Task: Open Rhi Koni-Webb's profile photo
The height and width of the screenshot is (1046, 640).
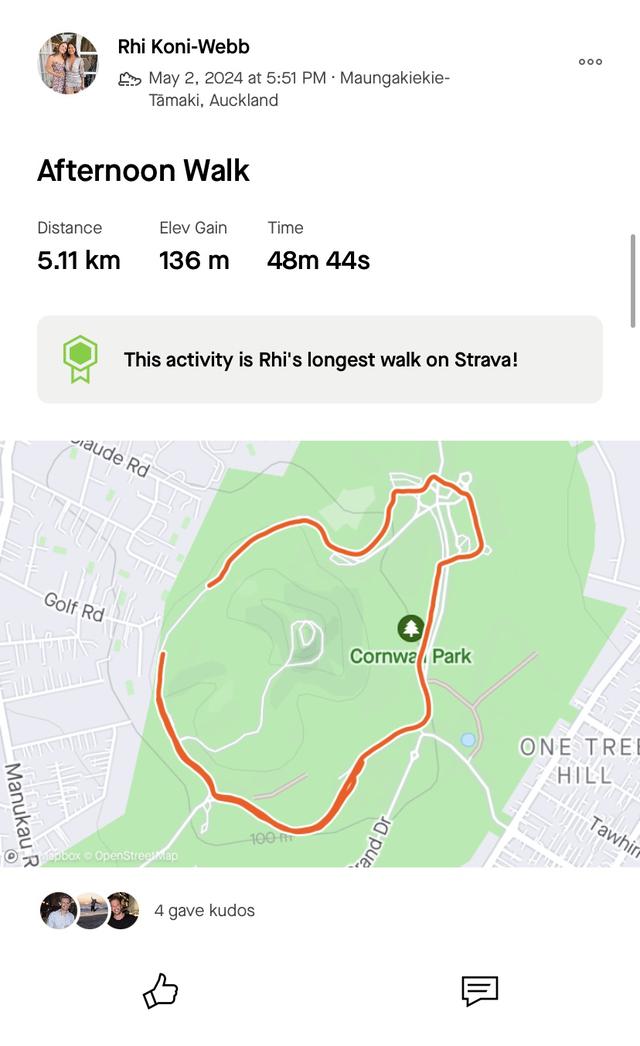Action: 68,63
